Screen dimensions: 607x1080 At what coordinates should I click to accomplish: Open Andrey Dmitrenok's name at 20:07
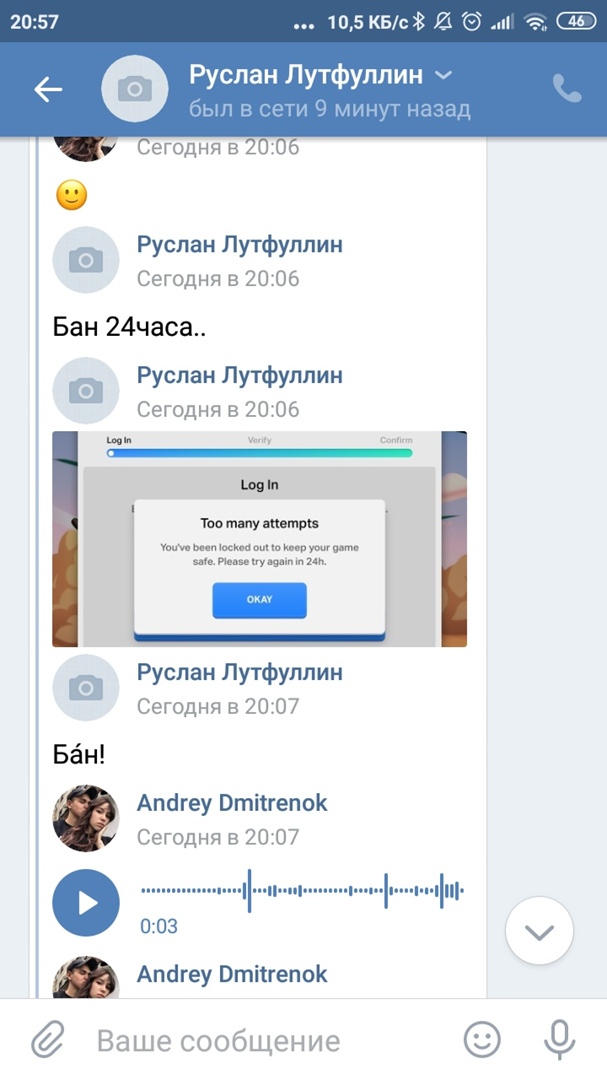(x=232, y=803)
